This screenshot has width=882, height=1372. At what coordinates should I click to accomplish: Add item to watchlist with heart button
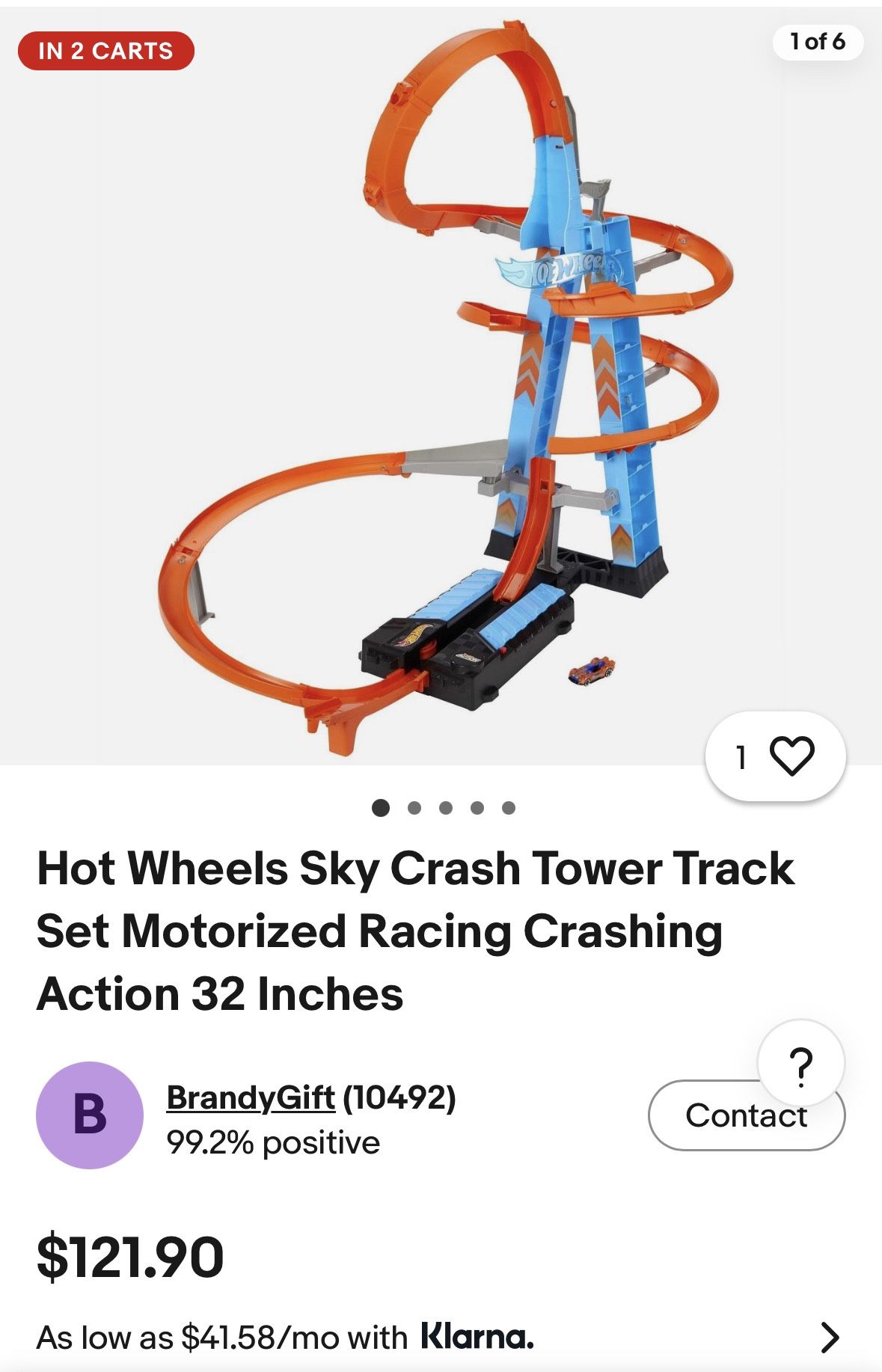click(776, 756)
